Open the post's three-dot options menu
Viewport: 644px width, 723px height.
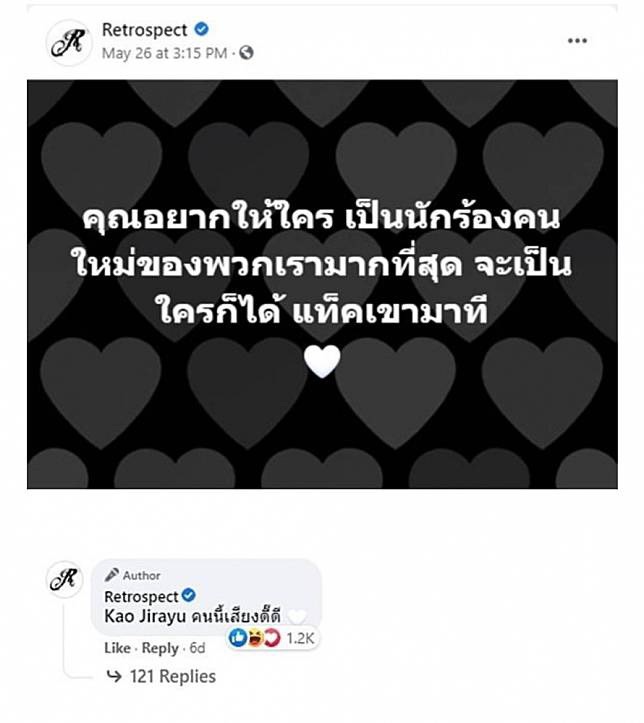[577, 41]
